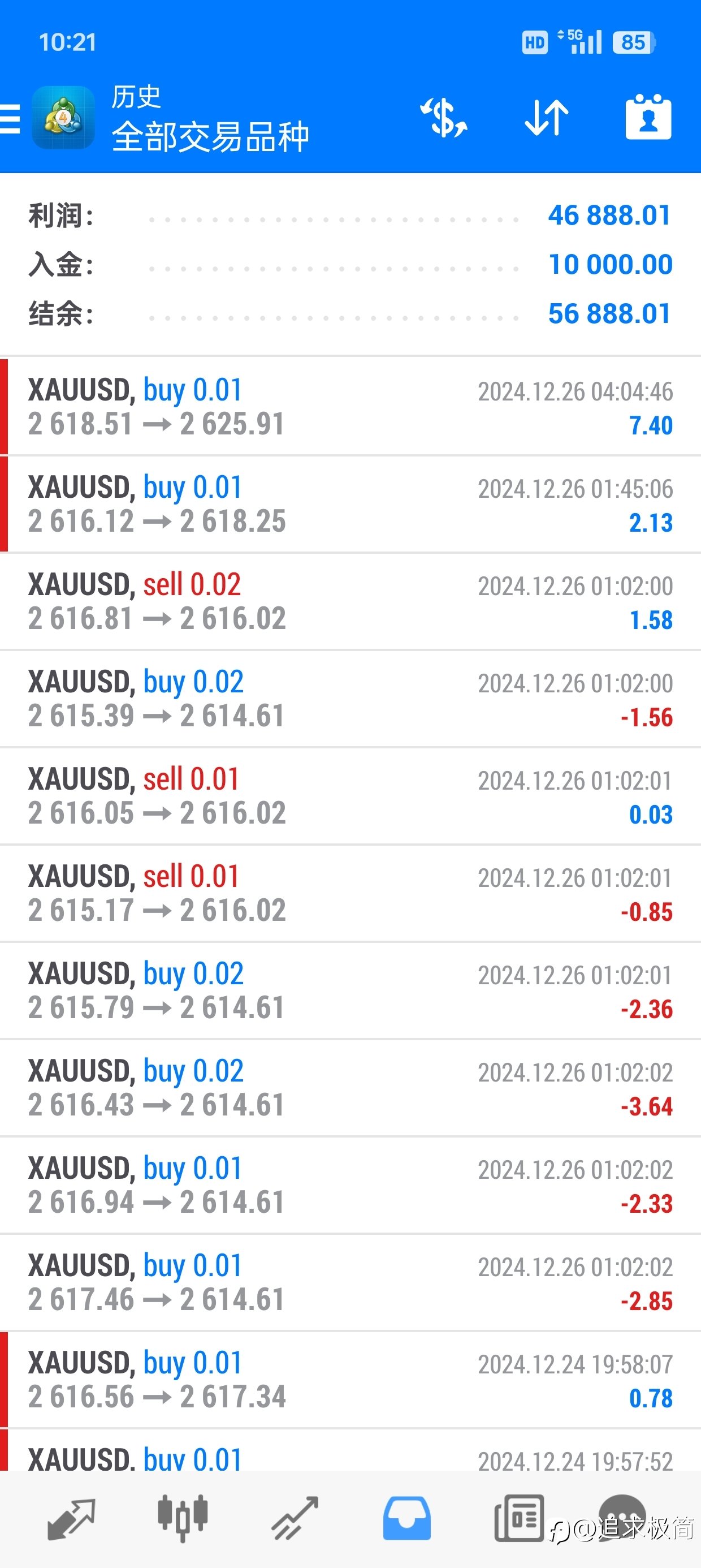
Task: Open the buy 0.01 trade with profit 2.13
Action: pyautogui.click(x=350, y=504)
